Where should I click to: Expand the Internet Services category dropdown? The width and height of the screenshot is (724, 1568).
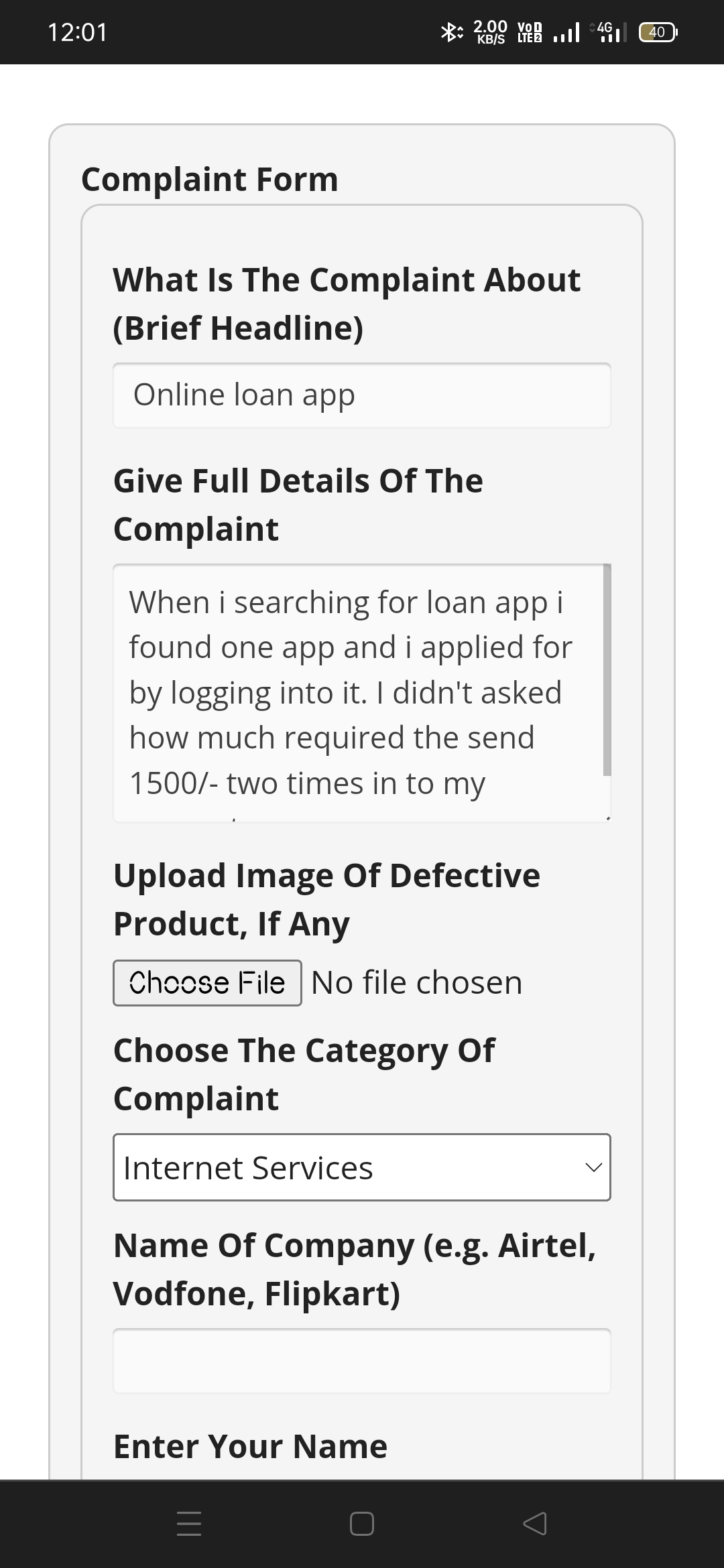[x=361, y=1167]
